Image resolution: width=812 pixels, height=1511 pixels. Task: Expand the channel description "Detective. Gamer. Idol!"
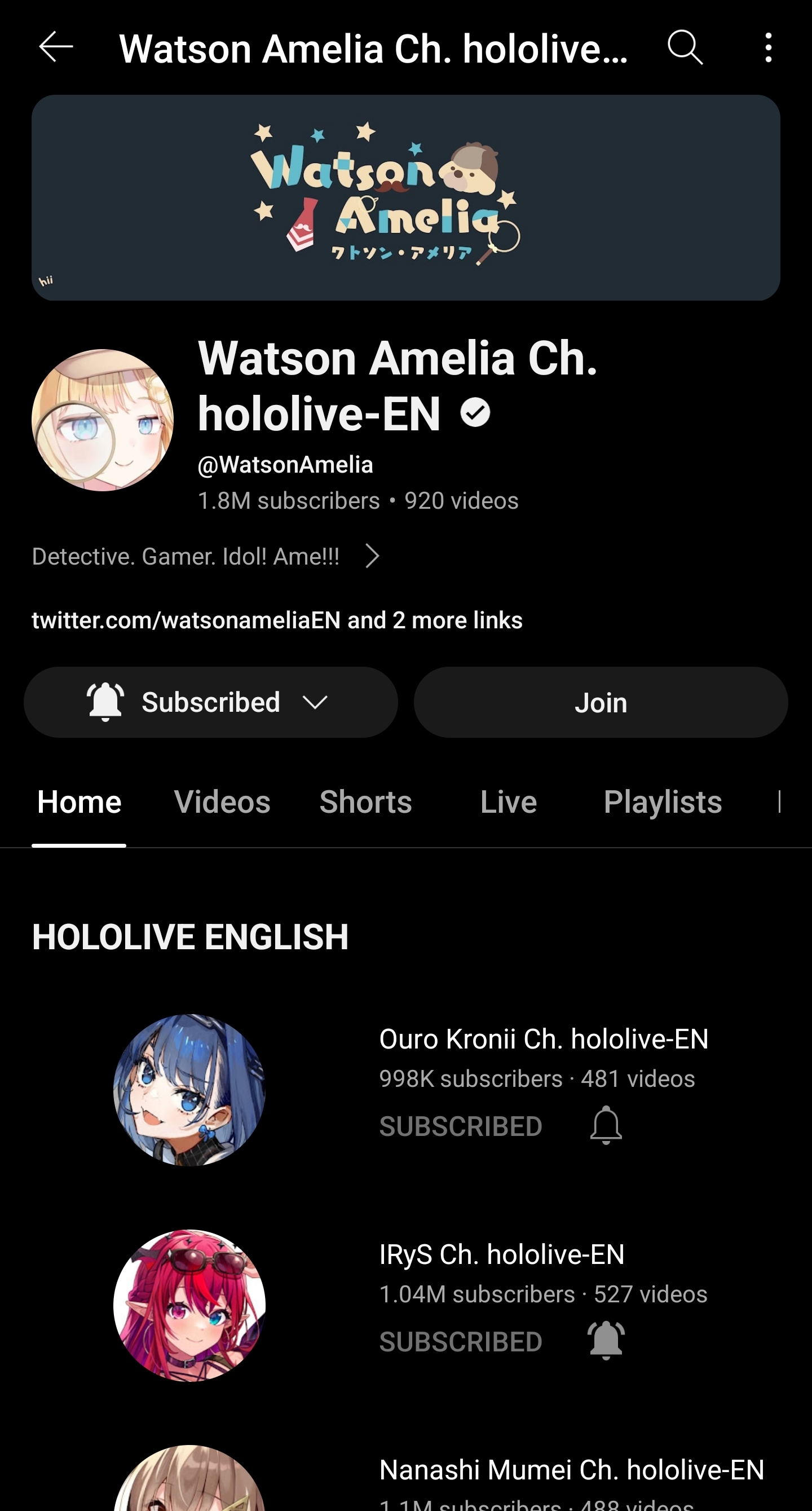[x=206, y=556]
